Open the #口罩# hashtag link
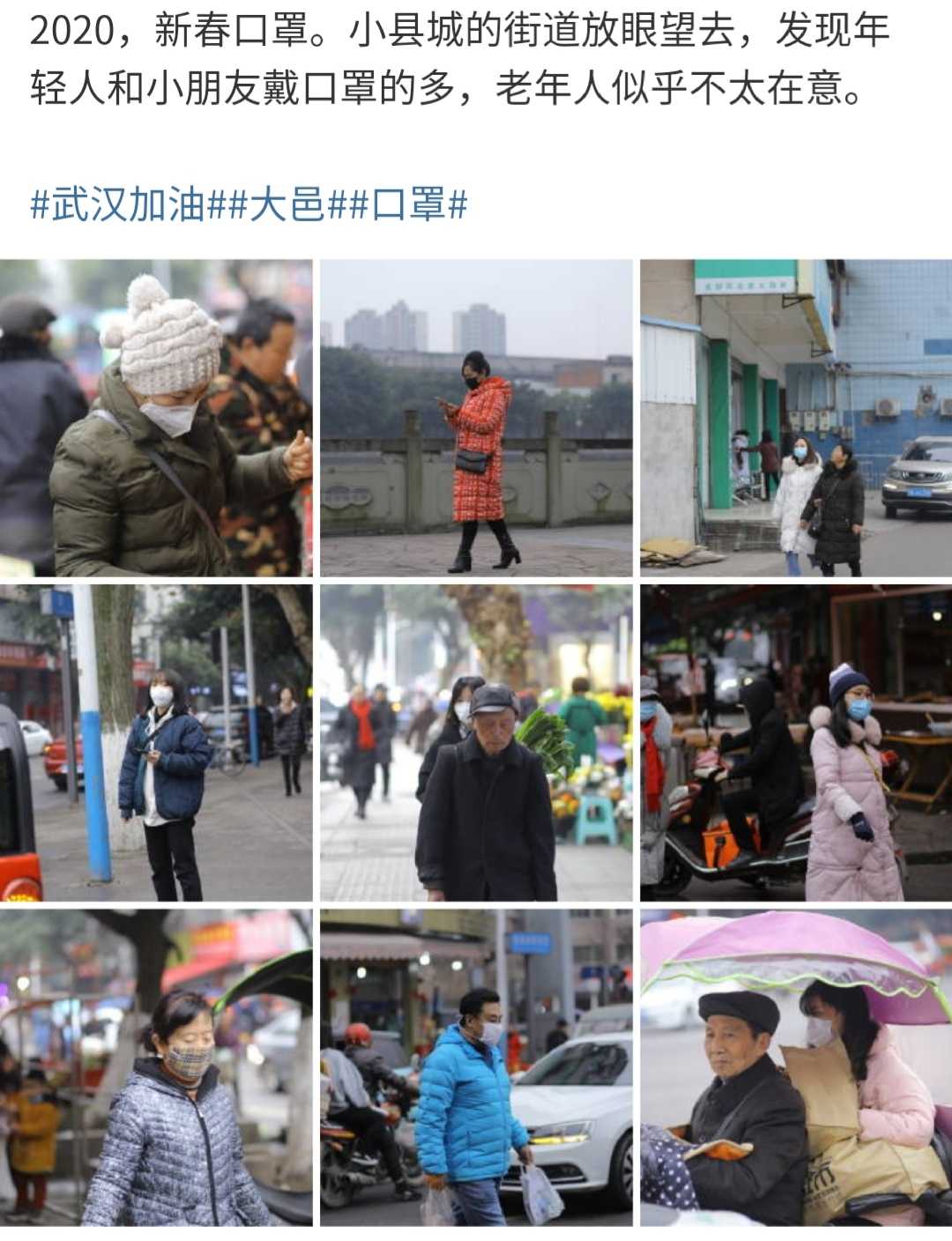Screen dimensions: 952x1241 [409, 204]
